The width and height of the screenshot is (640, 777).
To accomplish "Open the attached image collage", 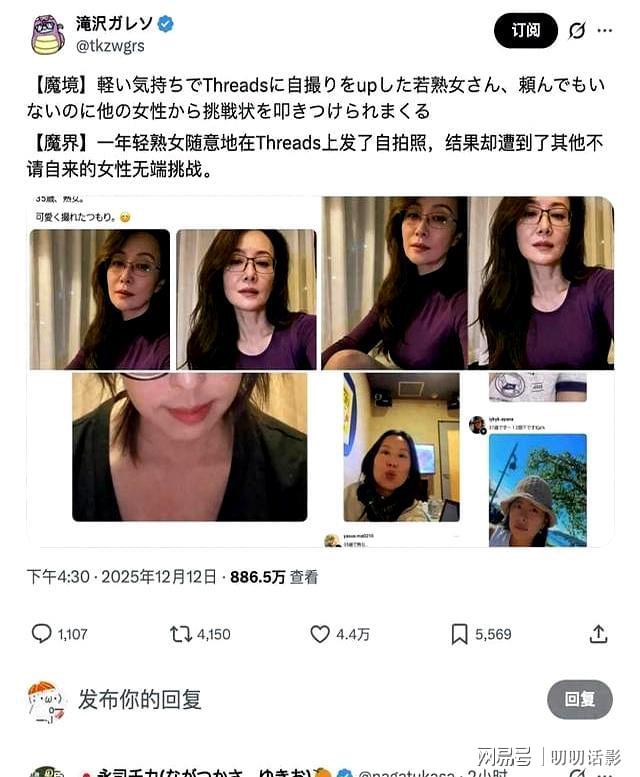I will (320, 371).
